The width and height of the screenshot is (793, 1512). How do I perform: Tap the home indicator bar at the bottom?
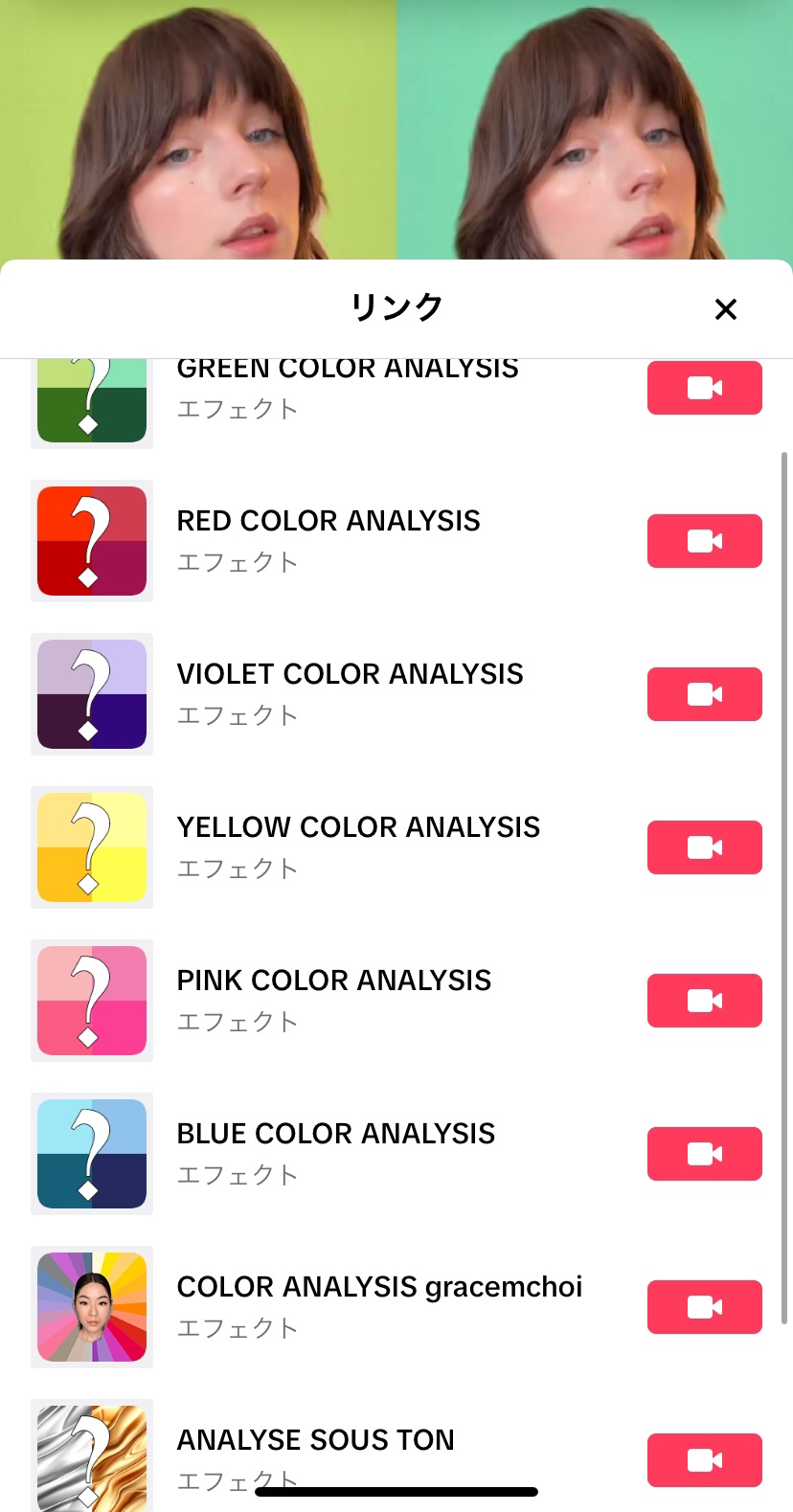396,1493
